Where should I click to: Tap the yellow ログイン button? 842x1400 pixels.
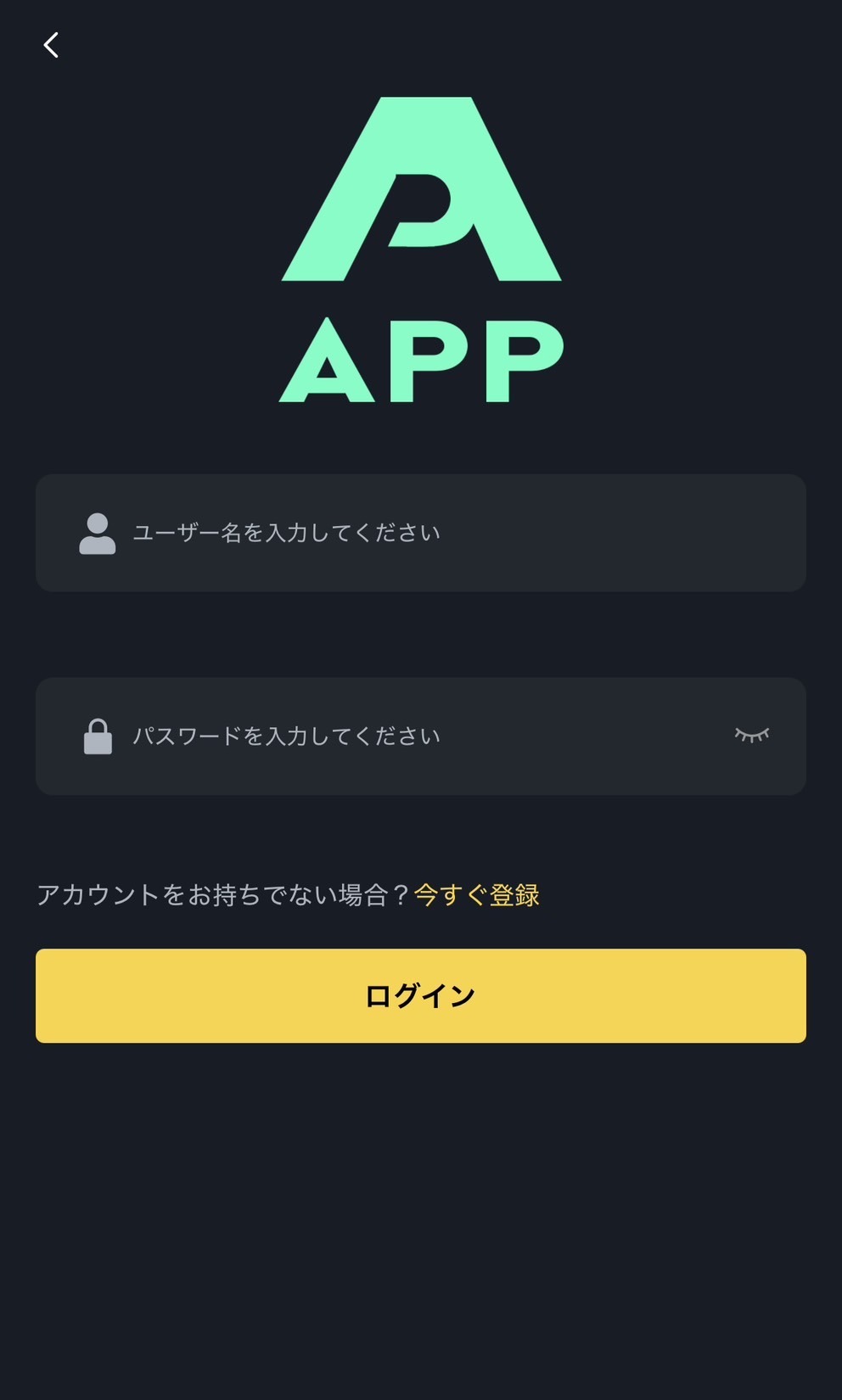(420, 995)
